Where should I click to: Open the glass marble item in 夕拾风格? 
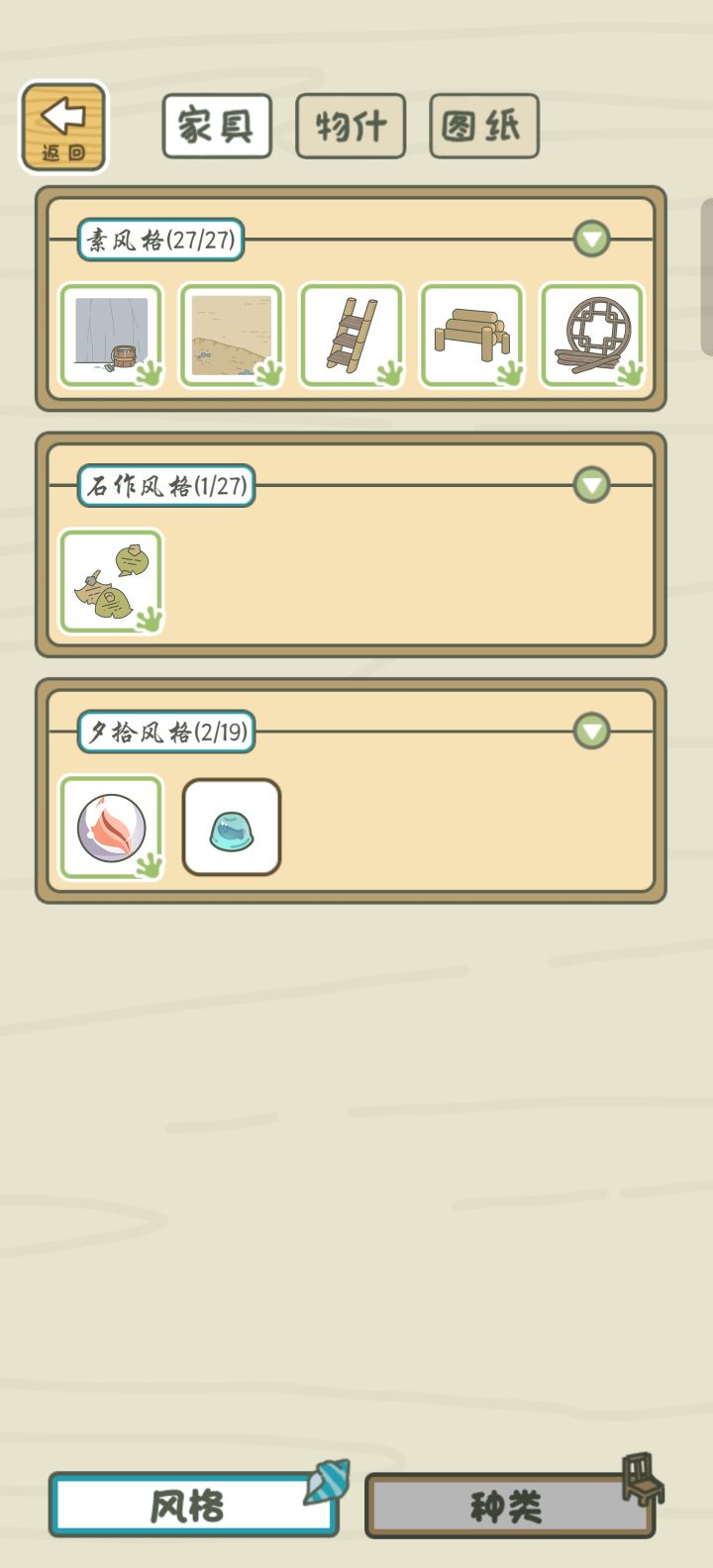[111, 828]
